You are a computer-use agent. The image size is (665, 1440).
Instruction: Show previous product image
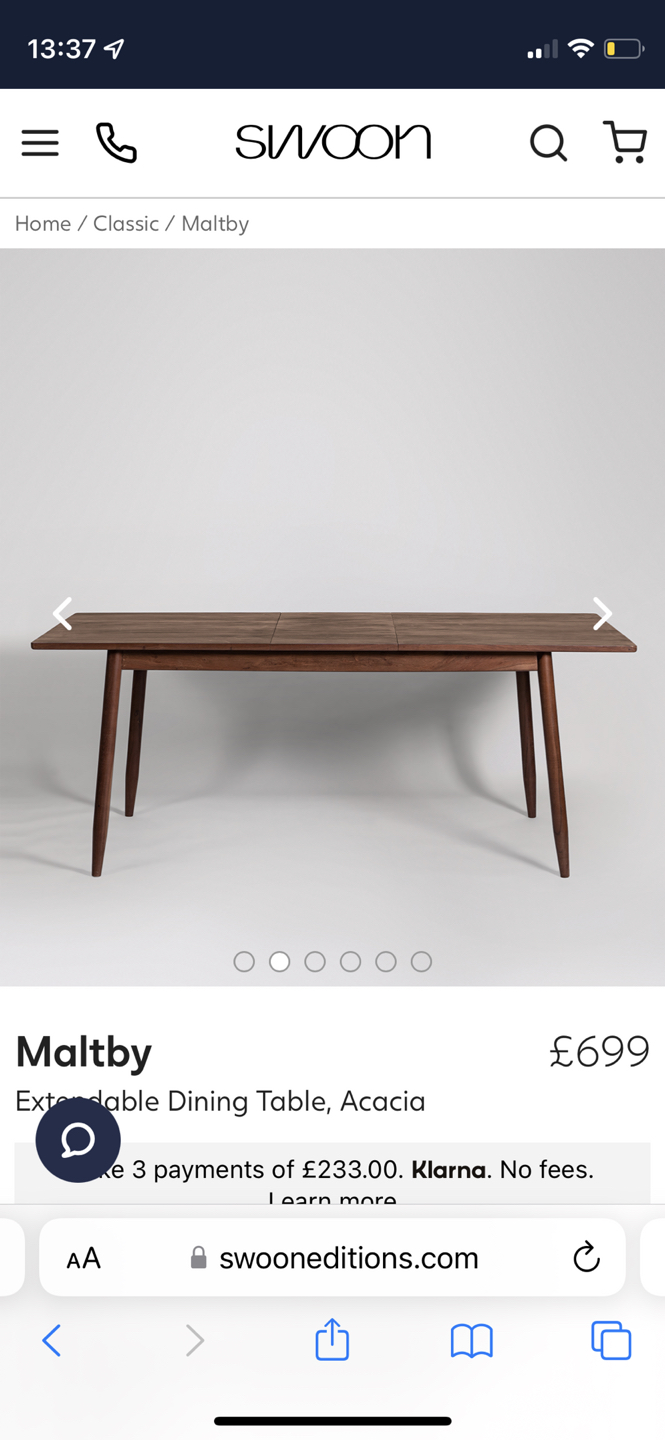coord(63,614)
